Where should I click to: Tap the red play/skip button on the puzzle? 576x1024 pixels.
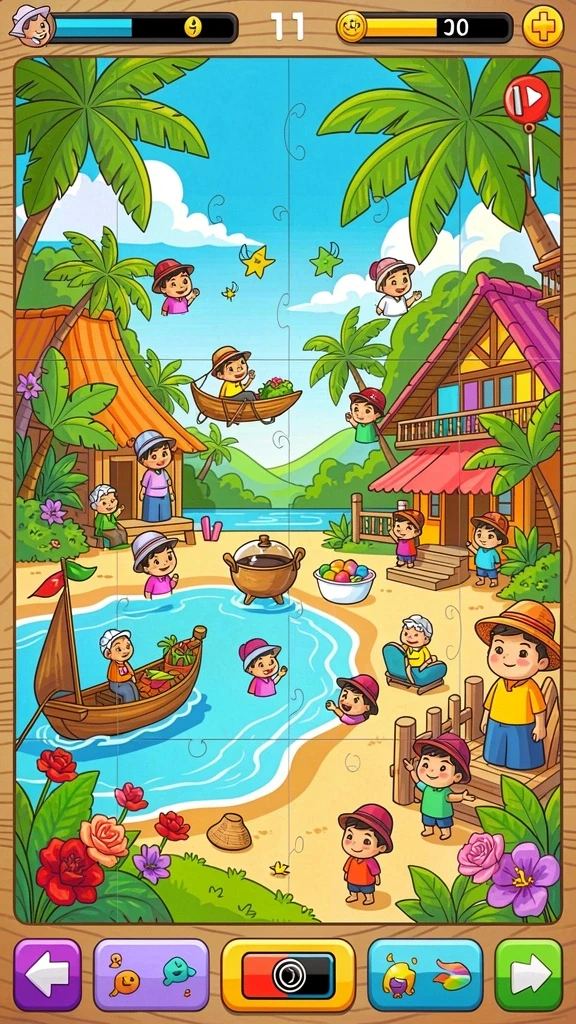click(x=527, y=99)
